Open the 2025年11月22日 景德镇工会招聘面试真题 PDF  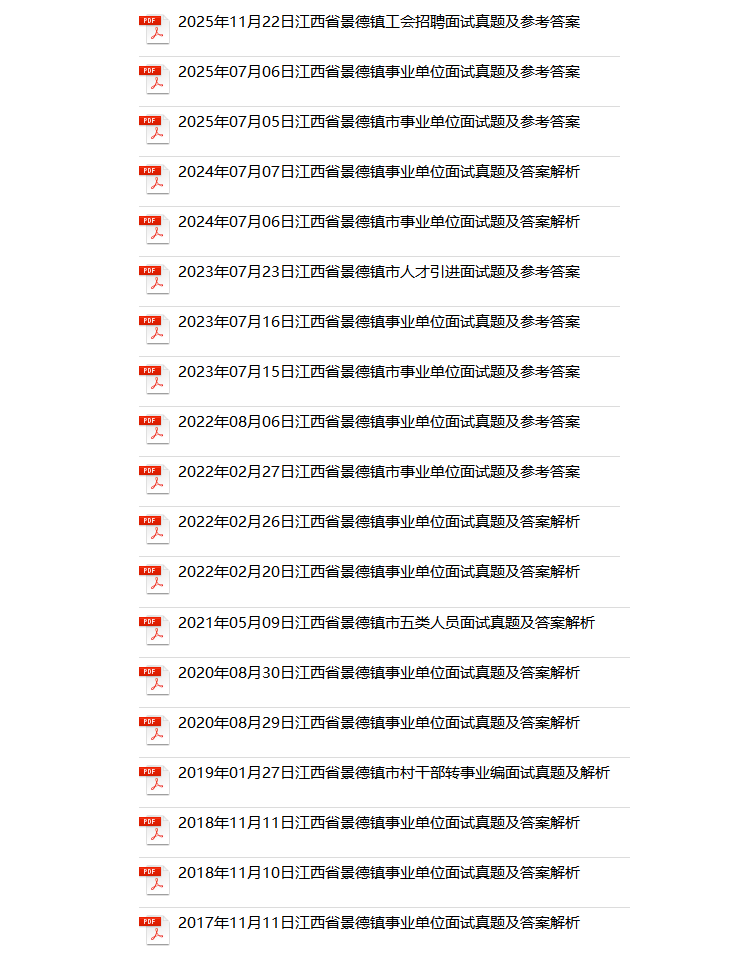[x=379, y=22]
